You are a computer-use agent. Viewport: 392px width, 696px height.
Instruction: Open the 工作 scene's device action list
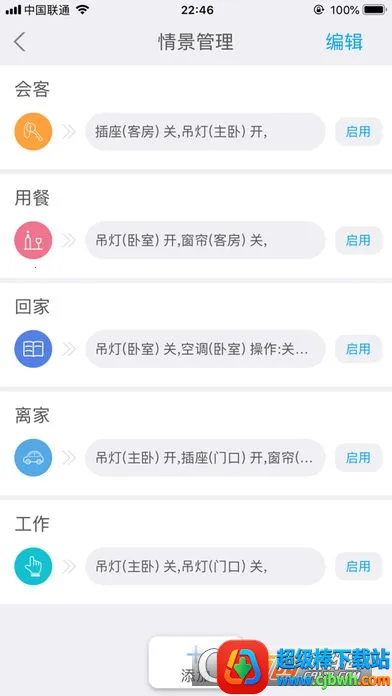[205, 566]
